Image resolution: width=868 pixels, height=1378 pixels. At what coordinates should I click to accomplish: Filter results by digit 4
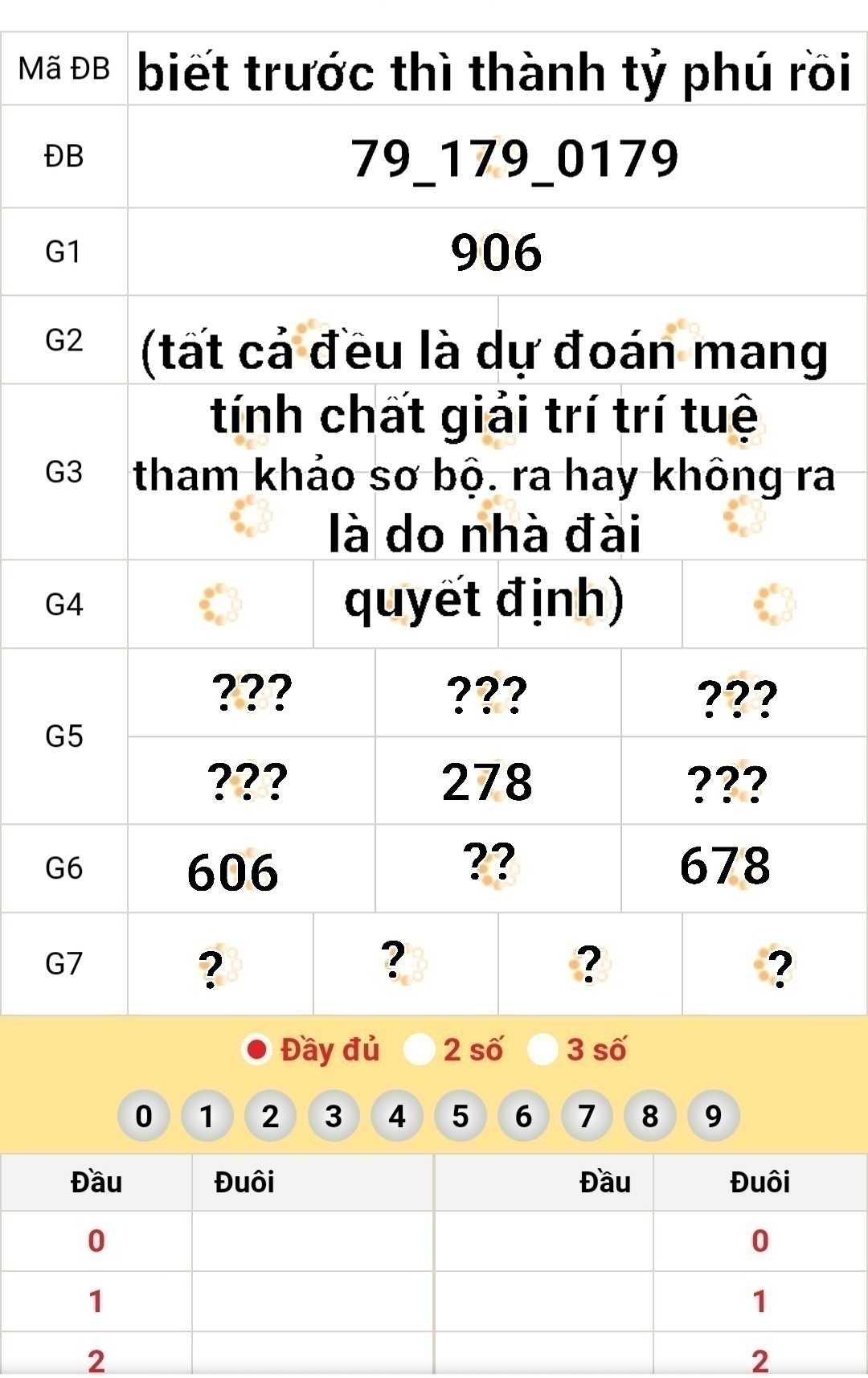(397, 1117)
